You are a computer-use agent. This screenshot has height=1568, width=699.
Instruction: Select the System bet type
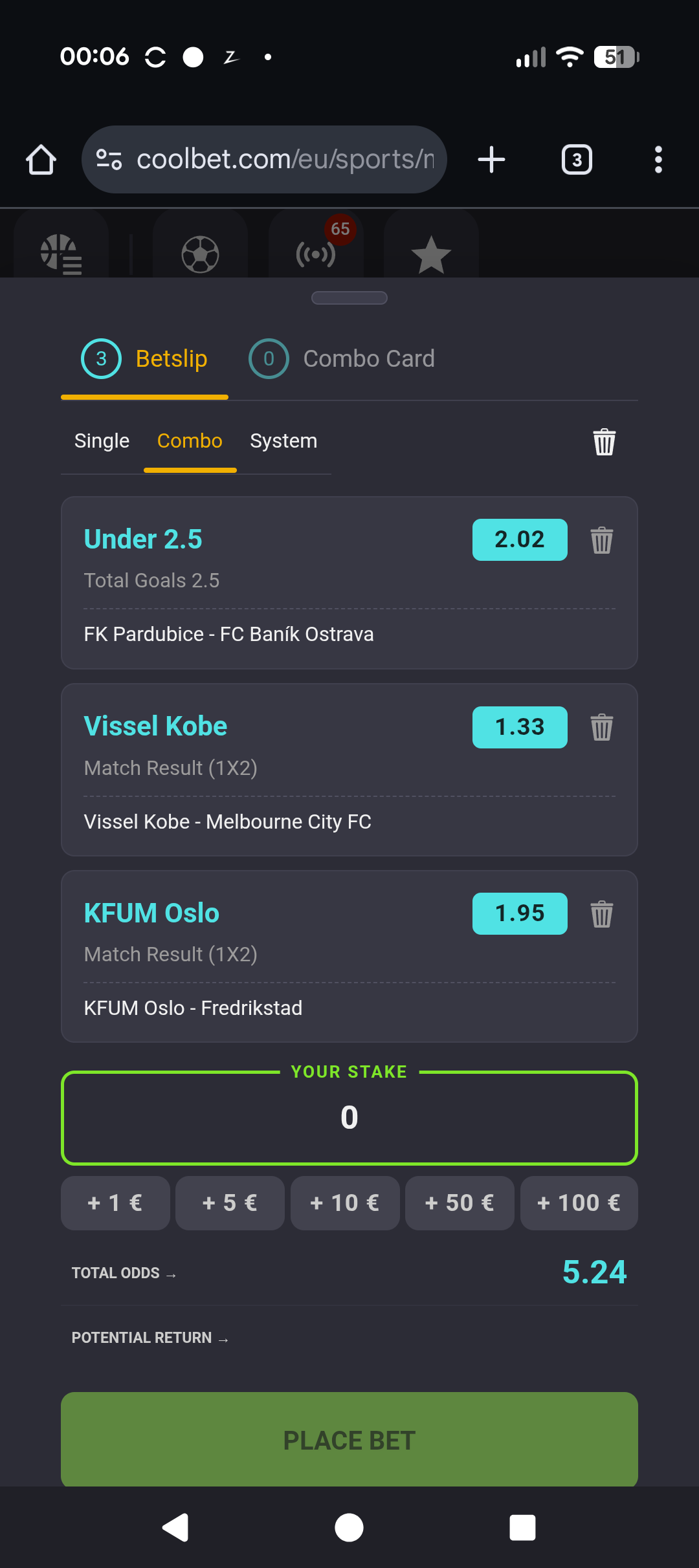click(283, 441)
